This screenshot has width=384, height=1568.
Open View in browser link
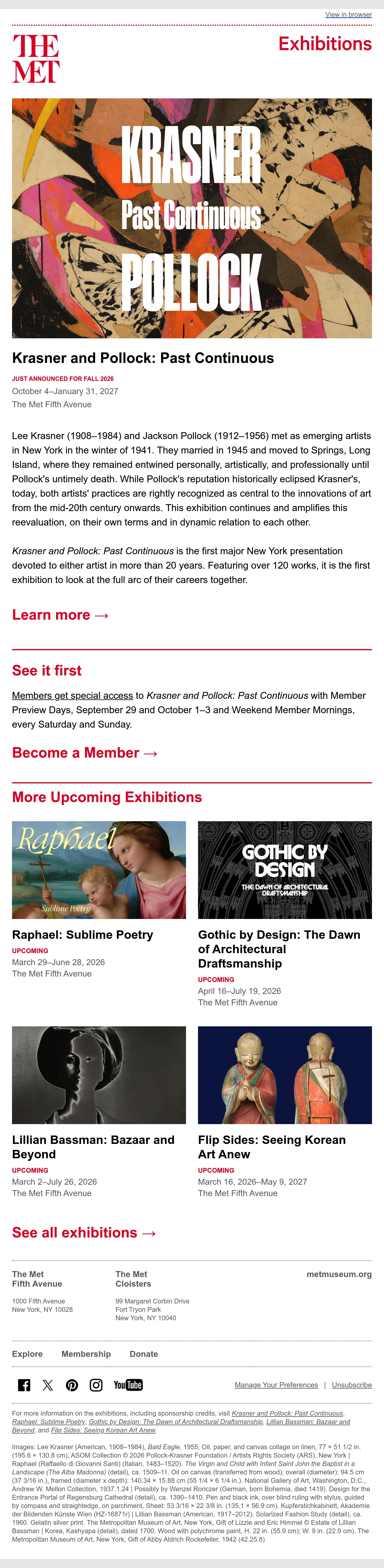point(348,15)
